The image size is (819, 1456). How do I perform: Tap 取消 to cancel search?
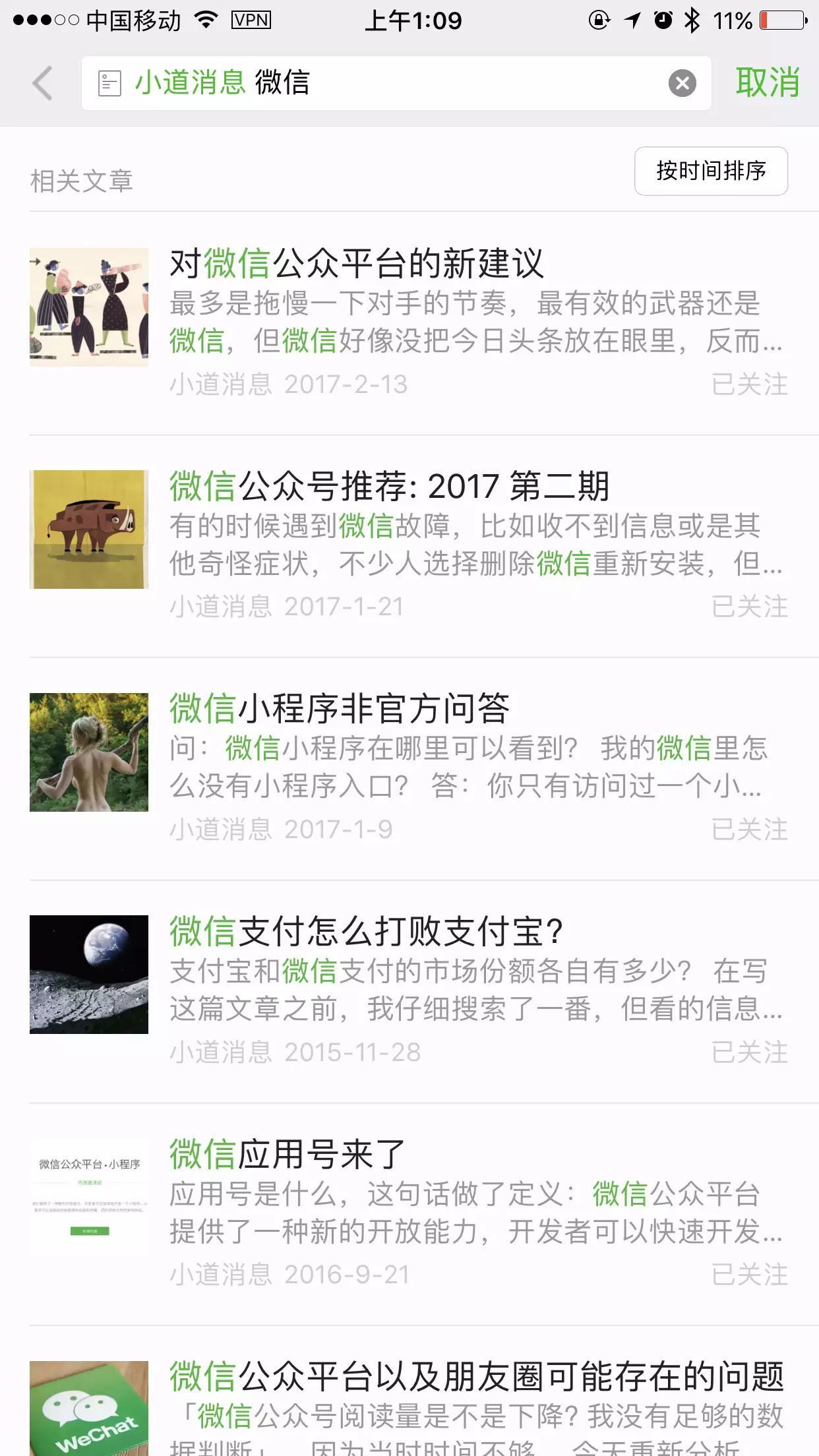pyautogui.click(x=768, y=83)
